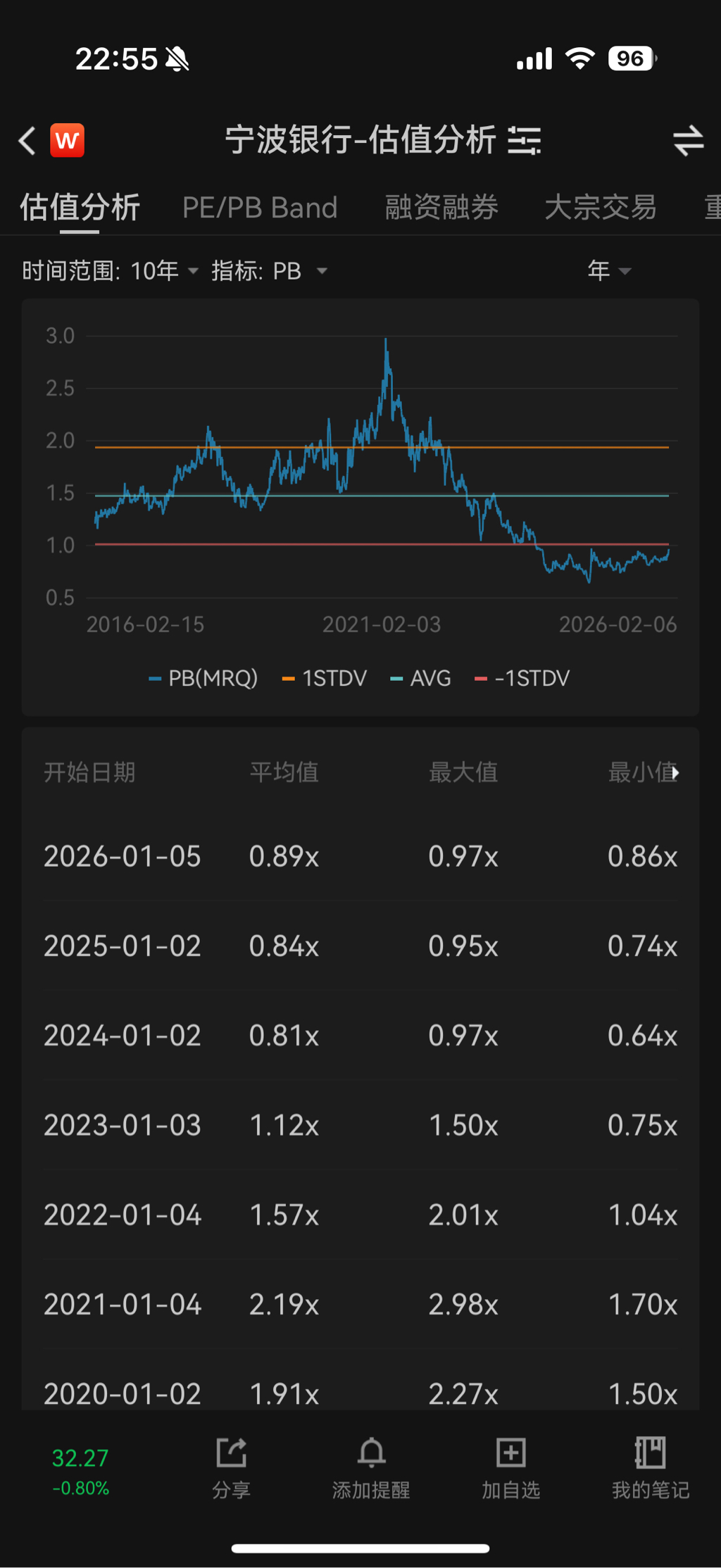Open the 融资融券 tab
This screenshot has width=721, height=1568.
coord(441,208)
